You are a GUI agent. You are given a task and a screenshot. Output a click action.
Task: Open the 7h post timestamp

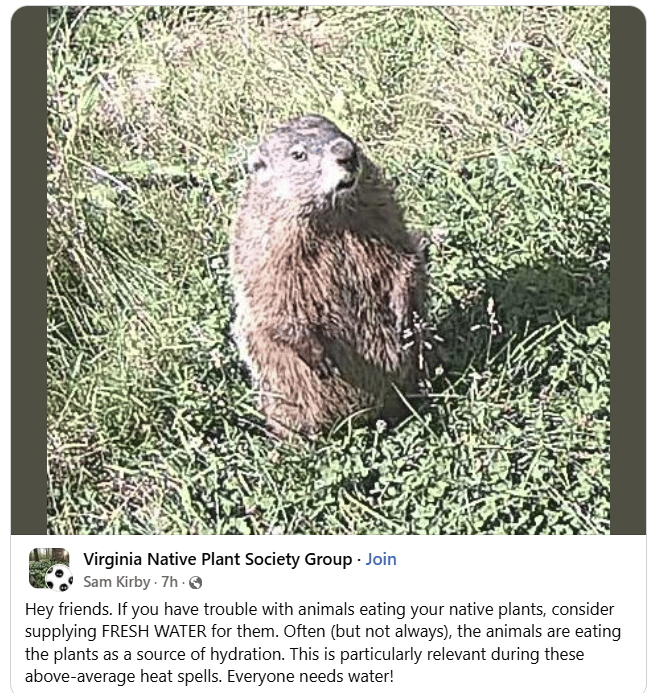[170, 582]
